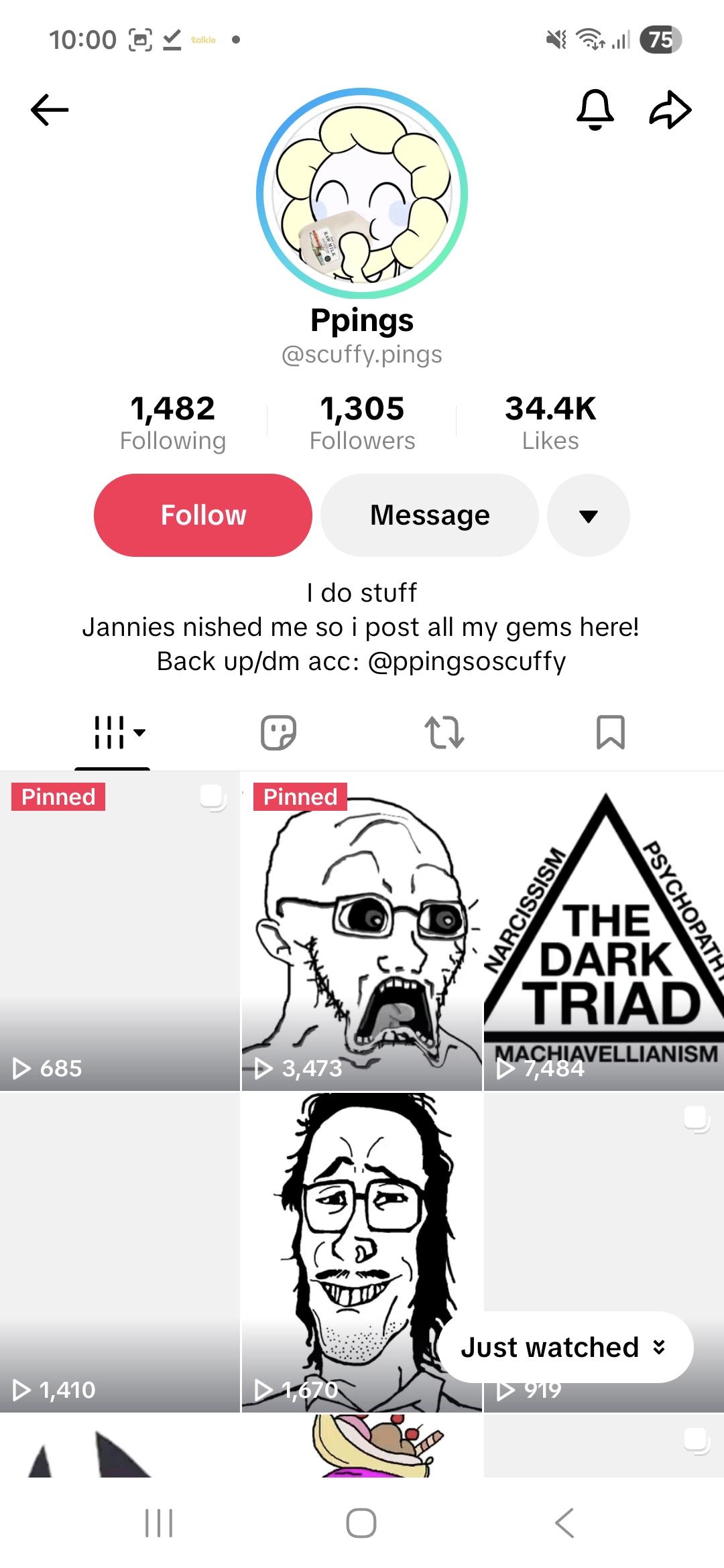
Task: View the 1,482 Following list
Action: pos(173,422)
